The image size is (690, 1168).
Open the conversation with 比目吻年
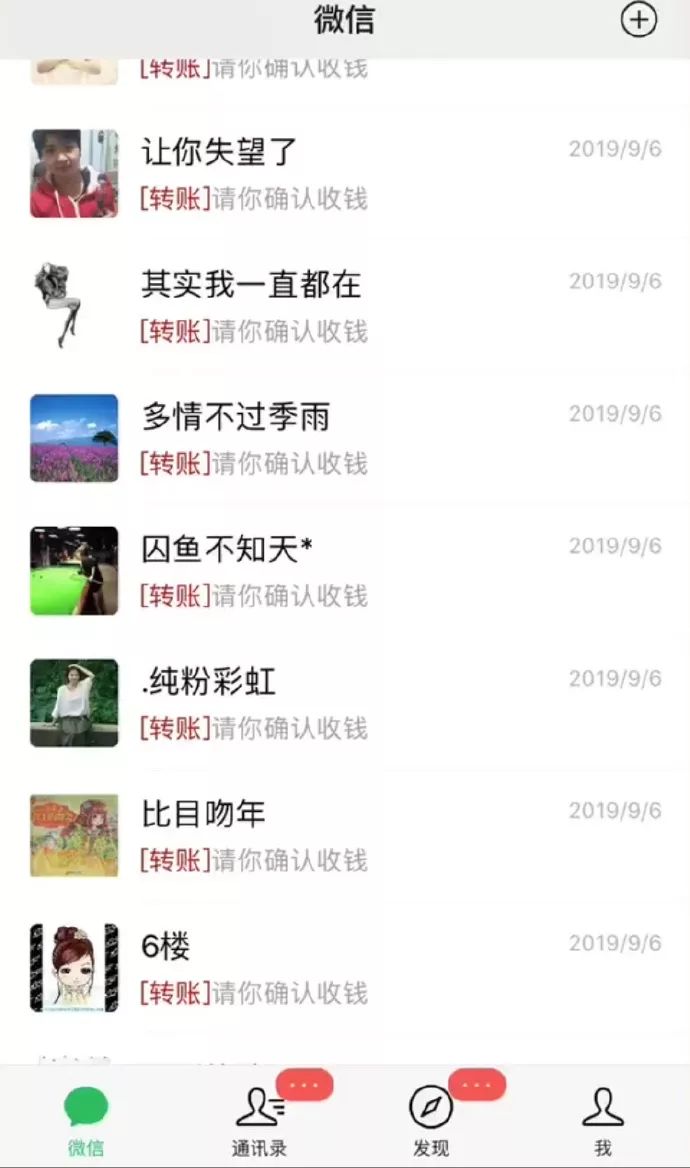point(345,836)
